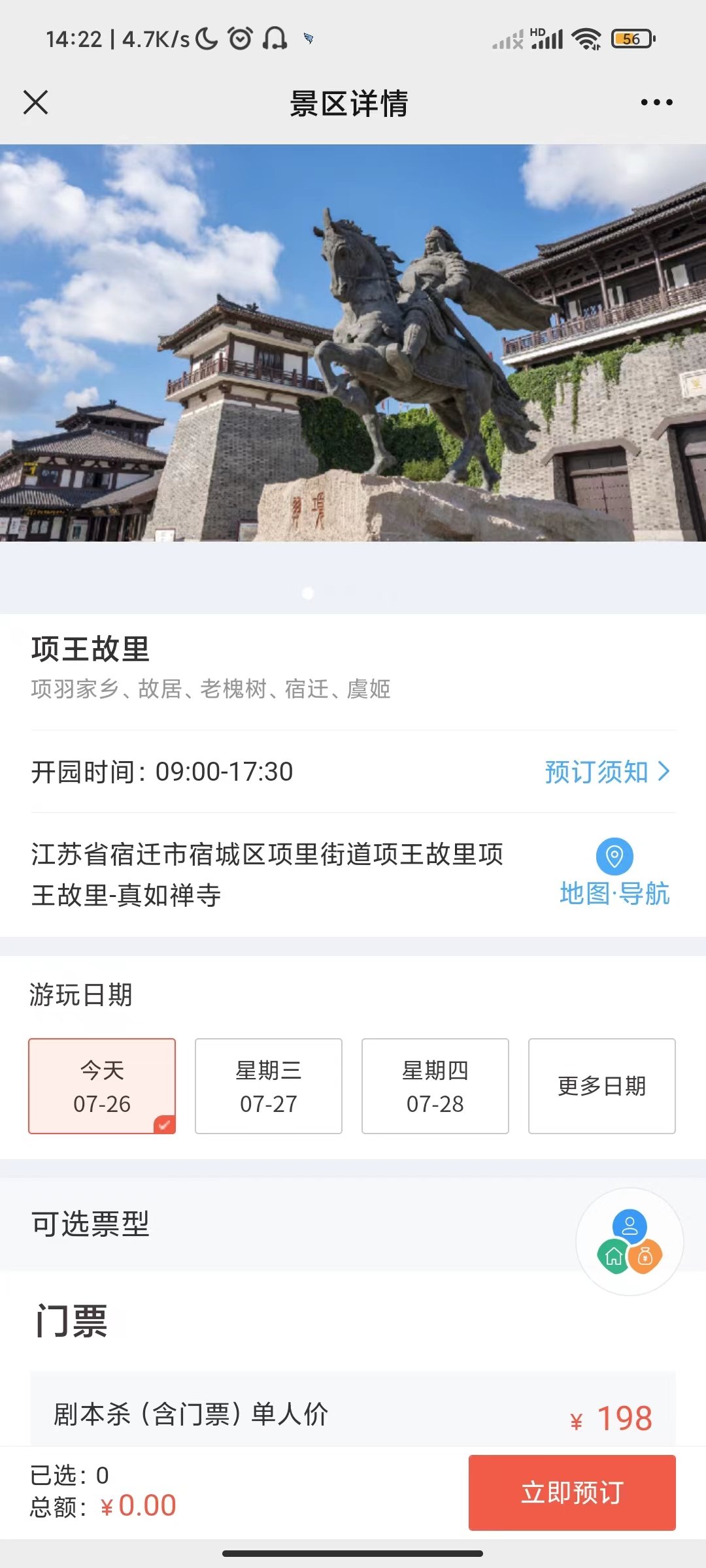Choose 星期三 07-27 visit date

[x=269, y=1086]
